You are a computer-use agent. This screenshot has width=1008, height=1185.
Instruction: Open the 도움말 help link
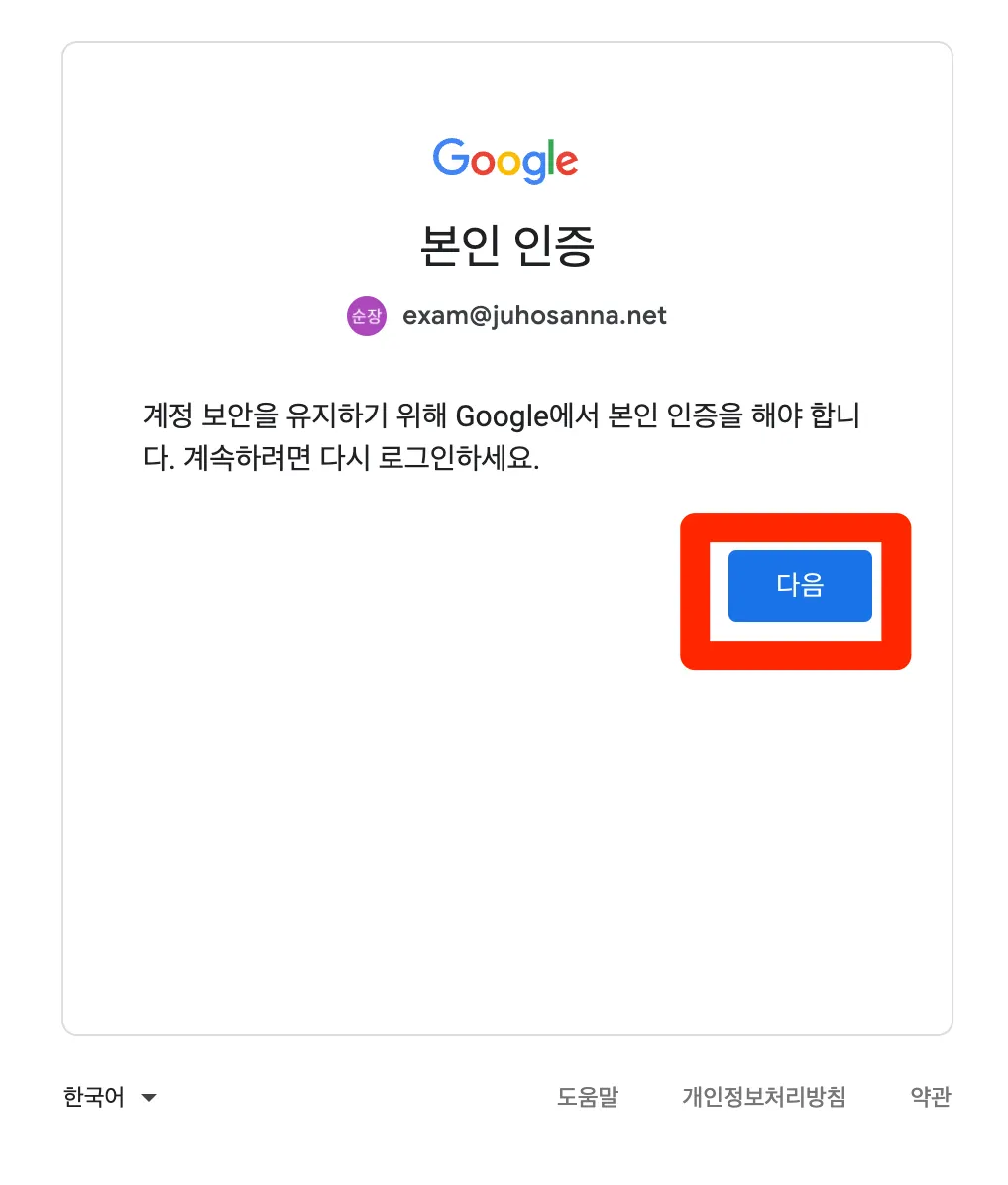[587, 1097]
